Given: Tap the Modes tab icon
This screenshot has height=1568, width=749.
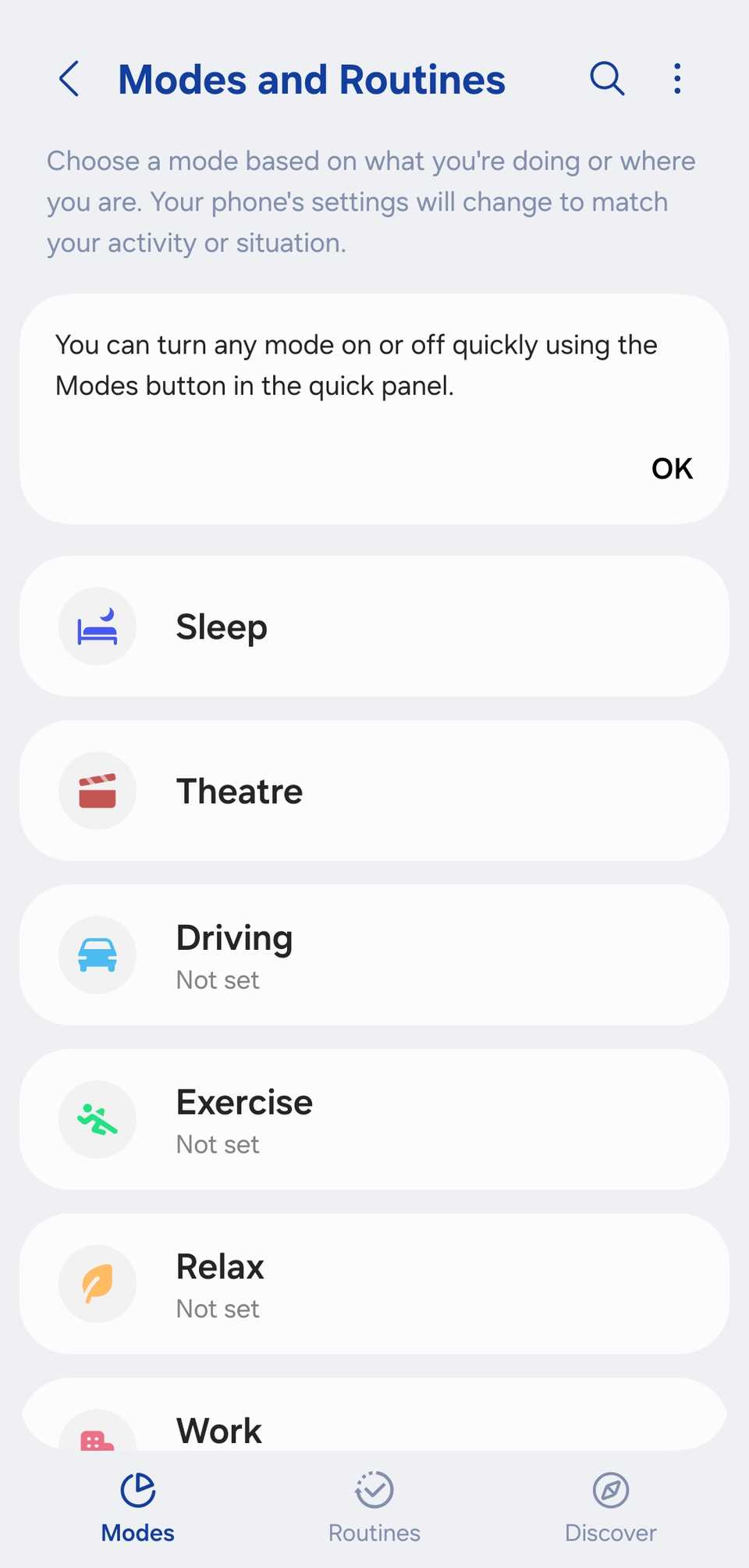Looking at the screenshot, I should pyautogui.click(x=137, y=1489).
